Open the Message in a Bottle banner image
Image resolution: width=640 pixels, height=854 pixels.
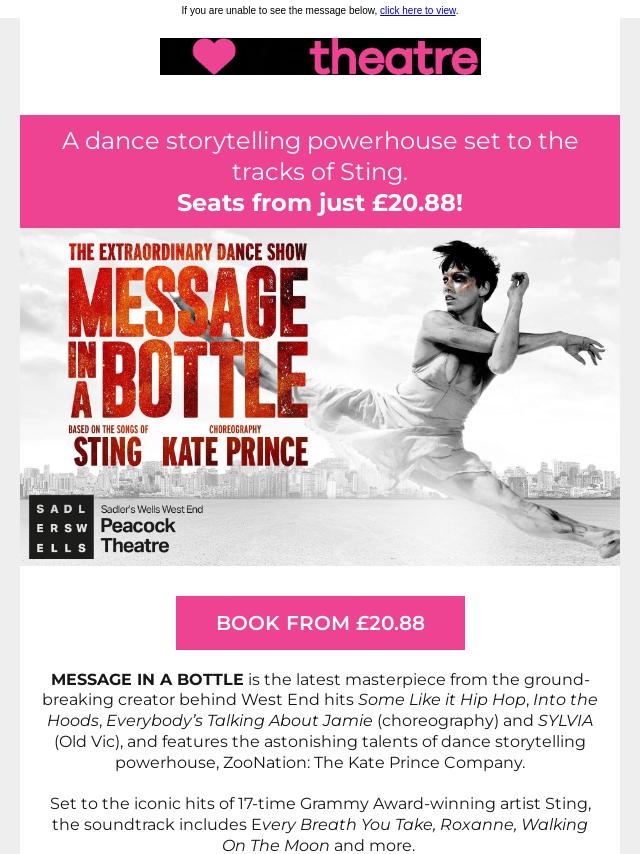[320, 397]
